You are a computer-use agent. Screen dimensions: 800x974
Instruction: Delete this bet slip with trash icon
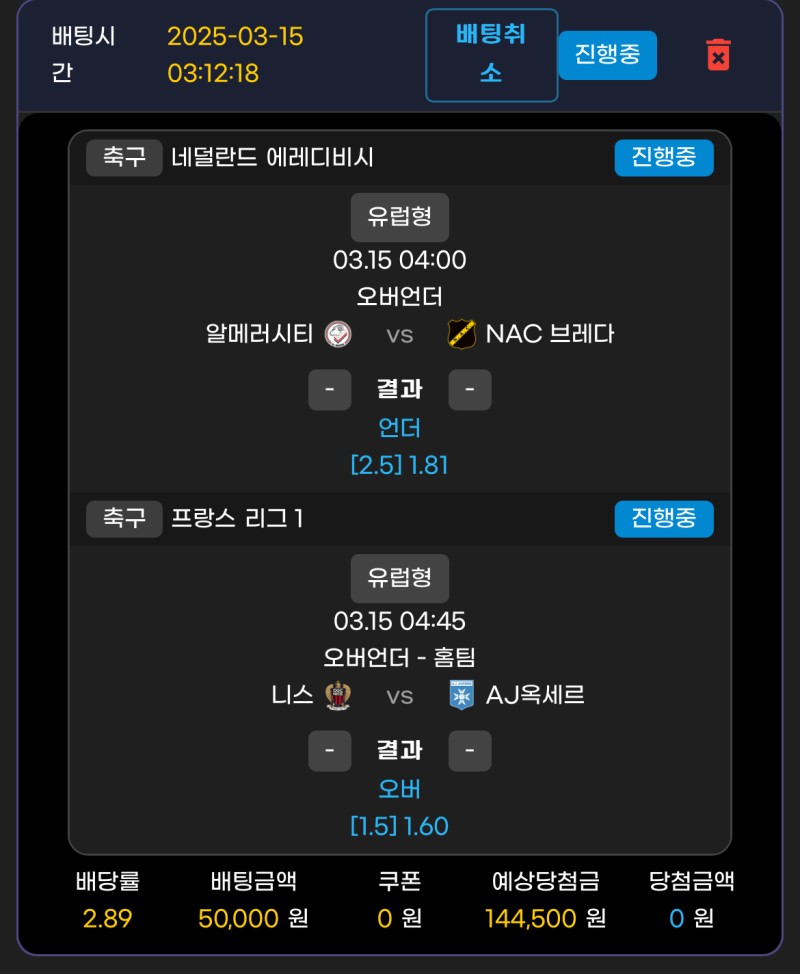pyautogui.click(x=718, y=54)
